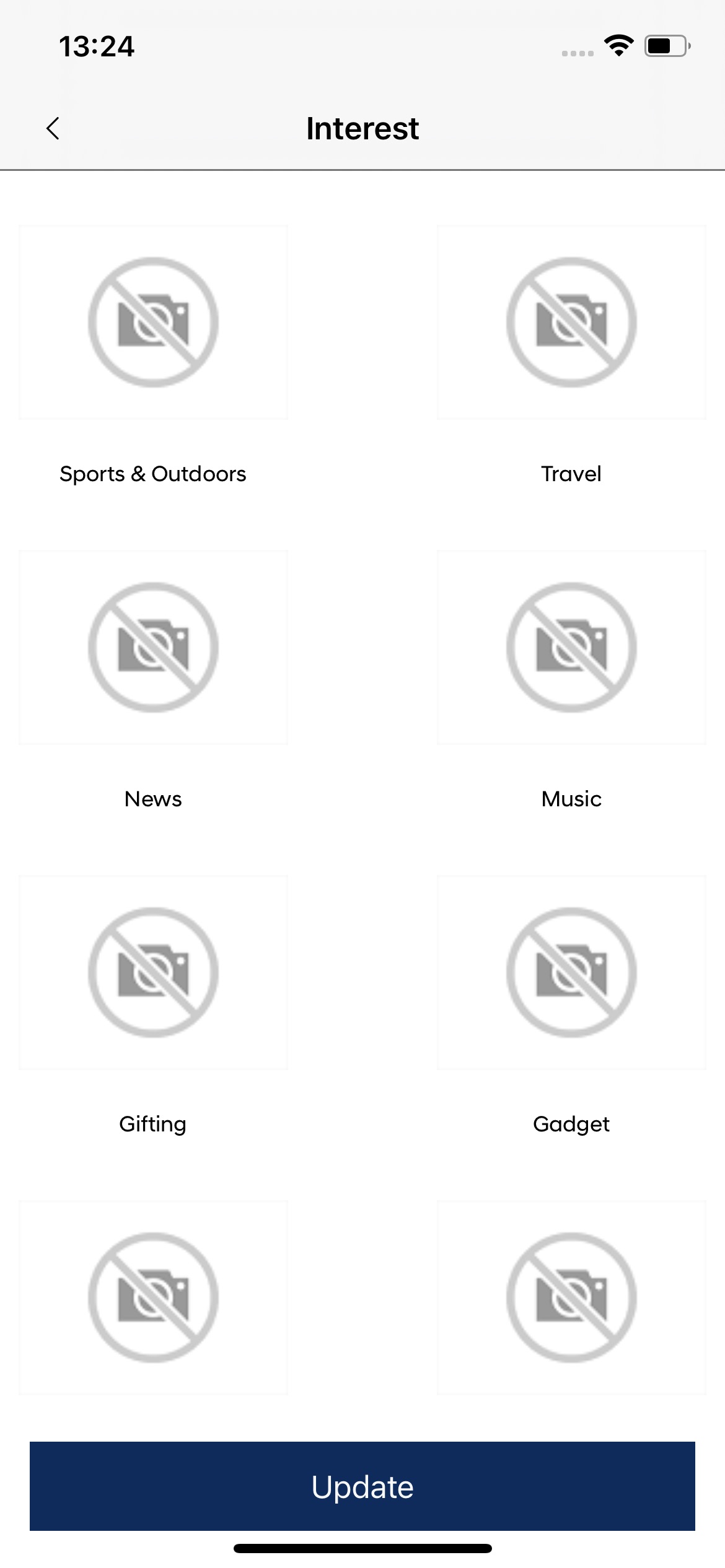This screenshot has height=1568, width=725.
Task: Save interests with the Update button
Action: click(362, 1486)
